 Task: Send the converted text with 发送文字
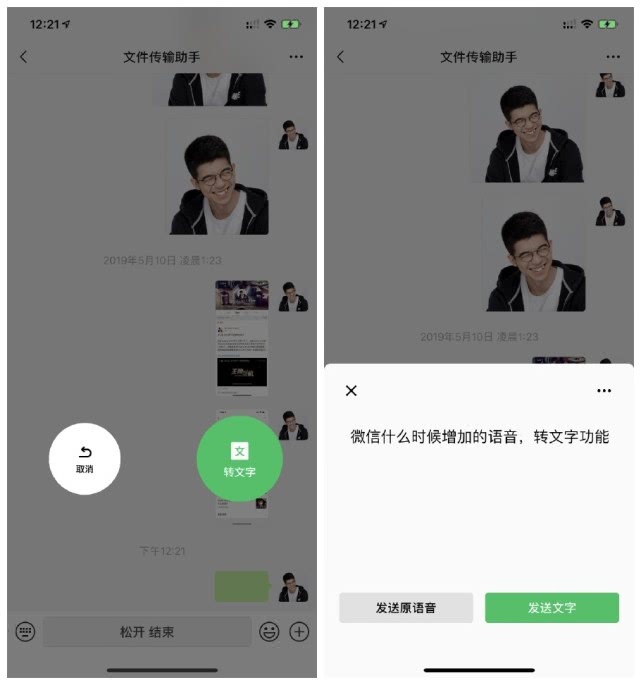pyautogui.click(x=552, y=608)
